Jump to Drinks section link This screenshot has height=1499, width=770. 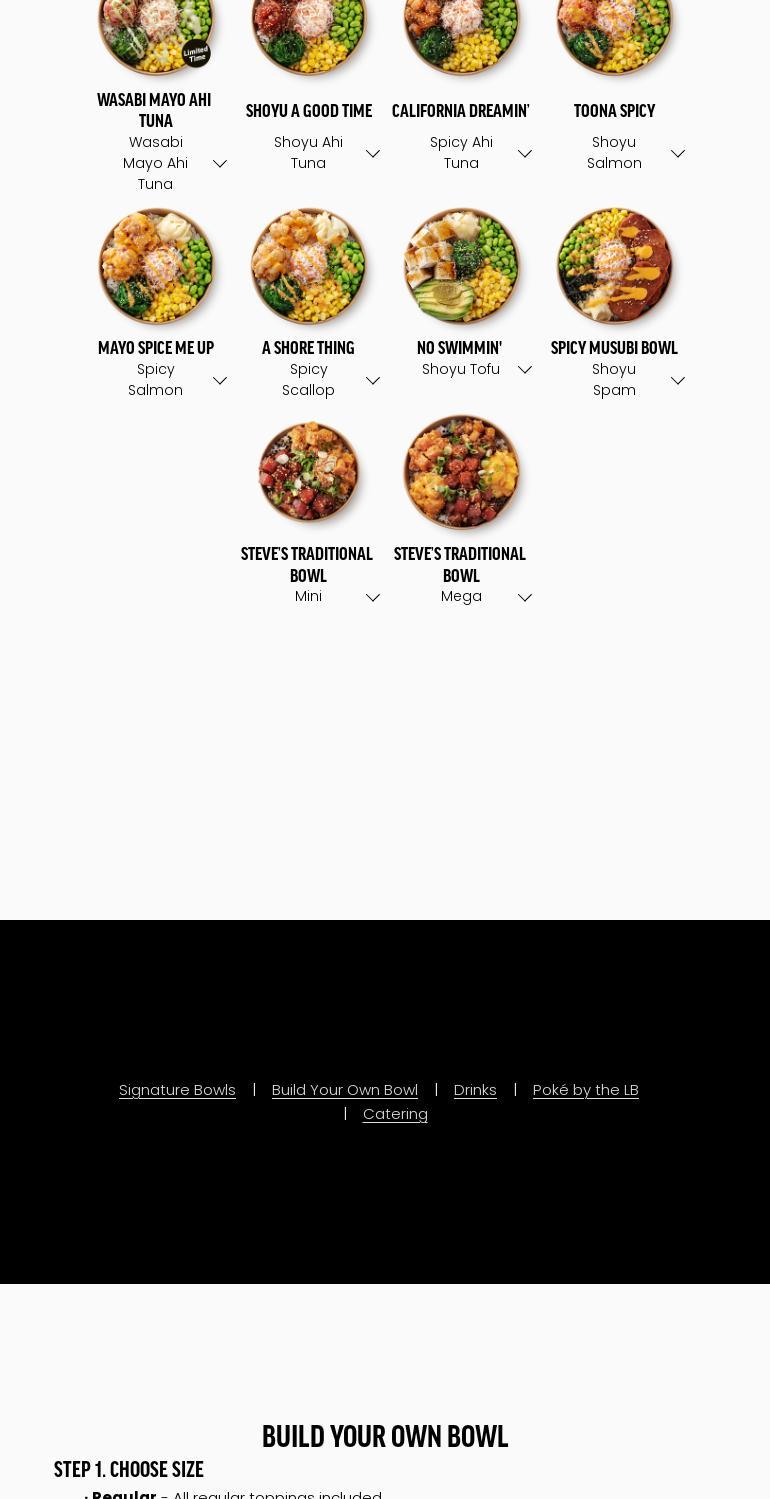pyautogui.click(x=475, y=1090)
